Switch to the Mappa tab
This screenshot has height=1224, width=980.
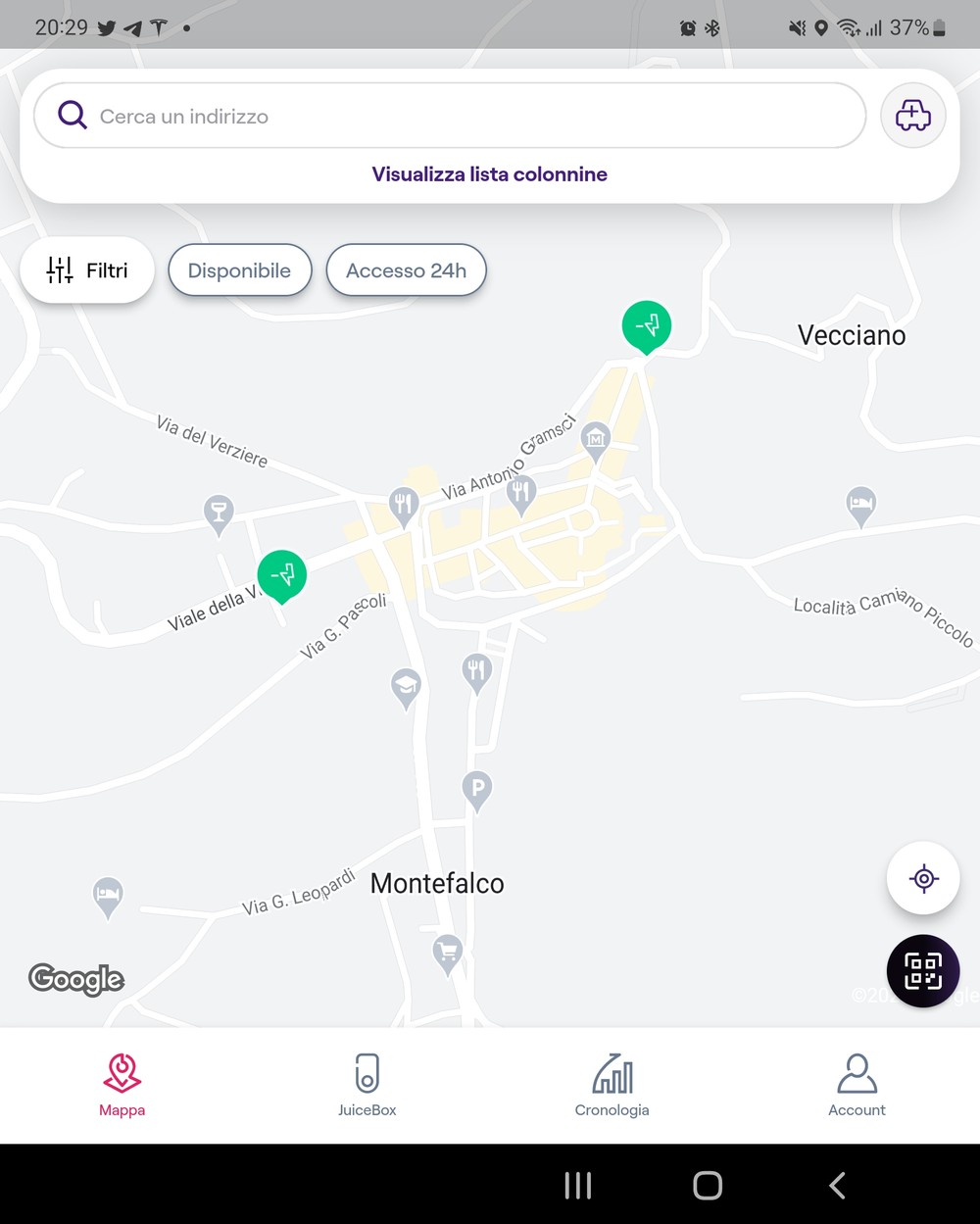tap(122, 1085)
